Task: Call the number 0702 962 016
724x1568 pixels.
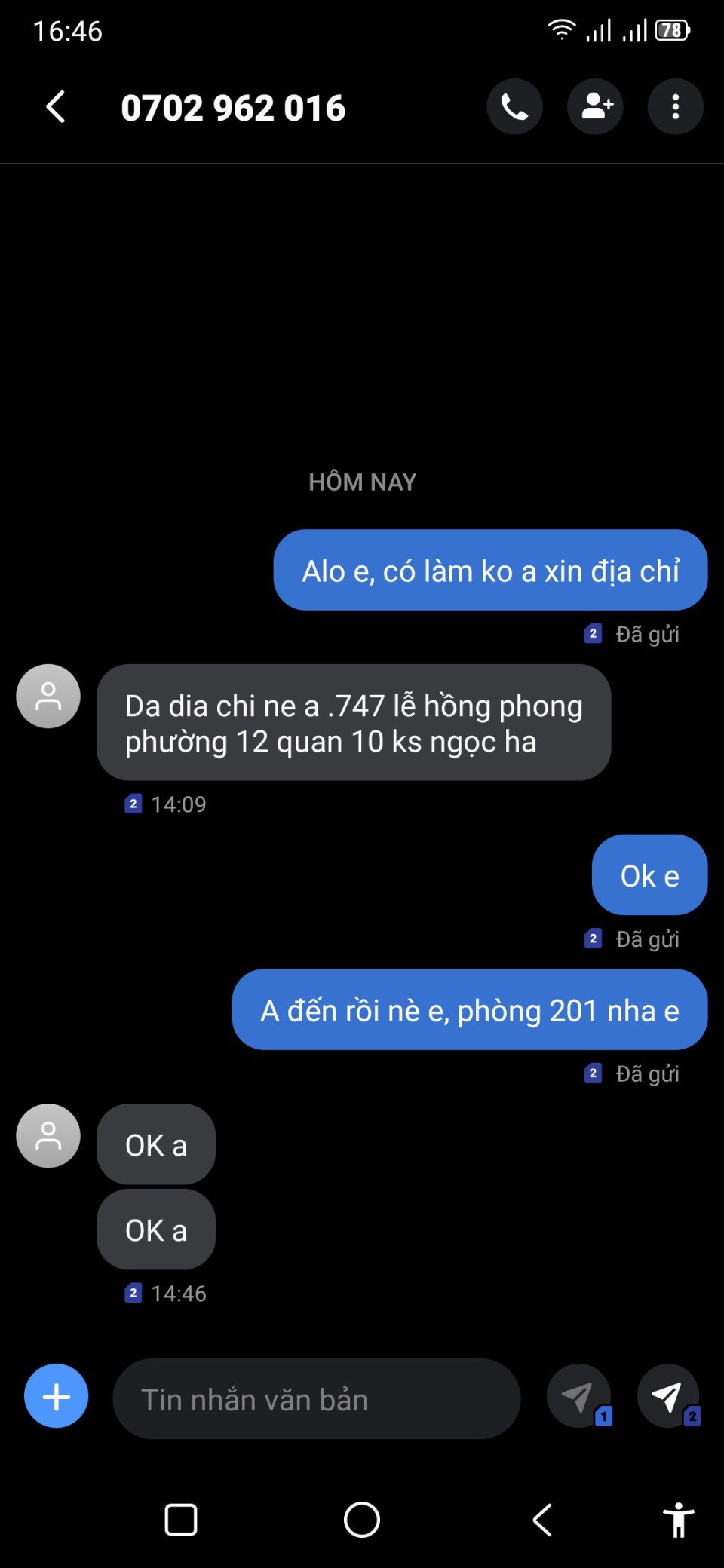Action: pyautogui.click(x=514, y=107)
